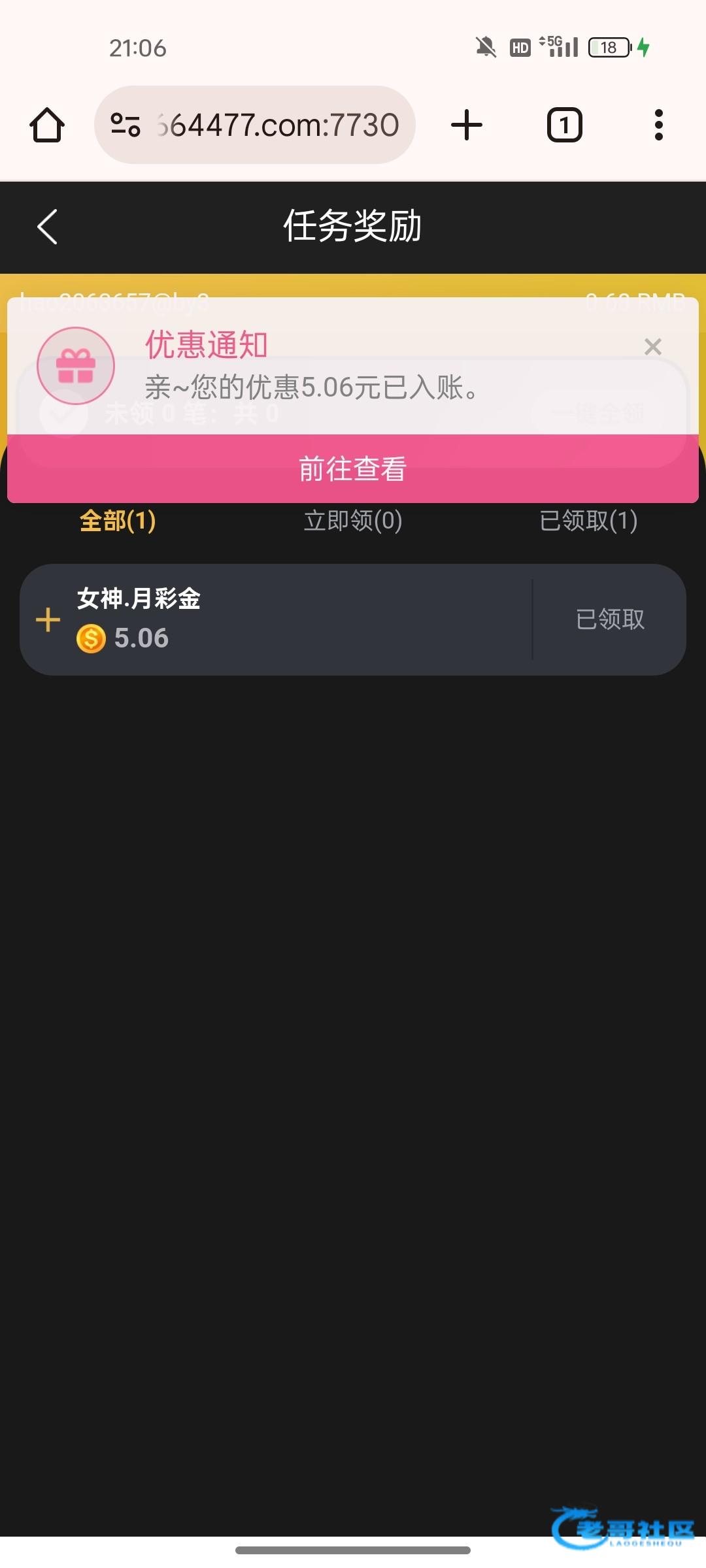This screenshot has height=1568, width=706.
Task: Close the 优惠通知 popup
Action: pos(652,346)
